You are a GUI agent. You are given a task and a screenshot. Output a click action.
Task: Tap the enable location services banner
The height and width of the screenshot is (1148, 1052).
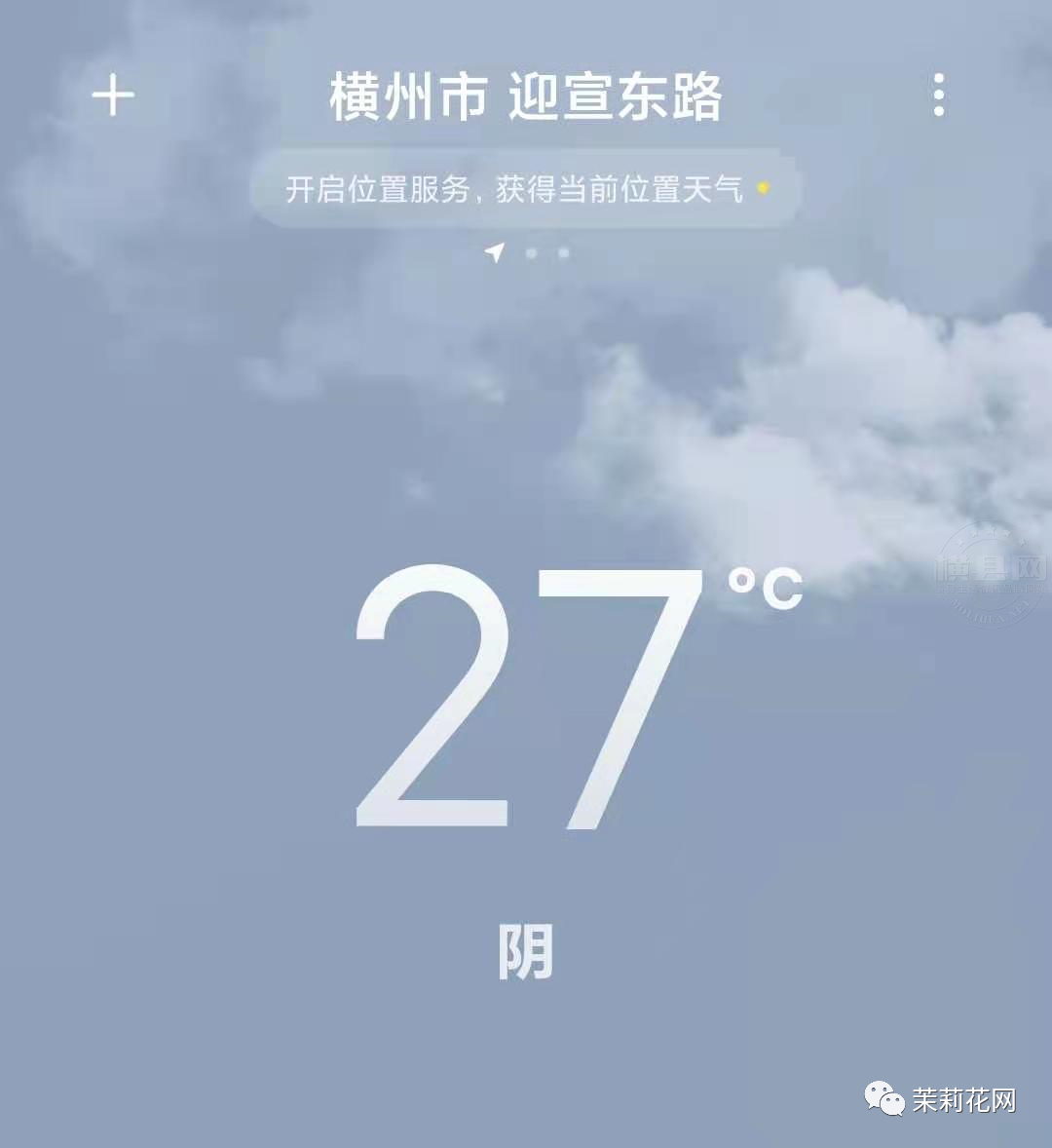point(525,189)
